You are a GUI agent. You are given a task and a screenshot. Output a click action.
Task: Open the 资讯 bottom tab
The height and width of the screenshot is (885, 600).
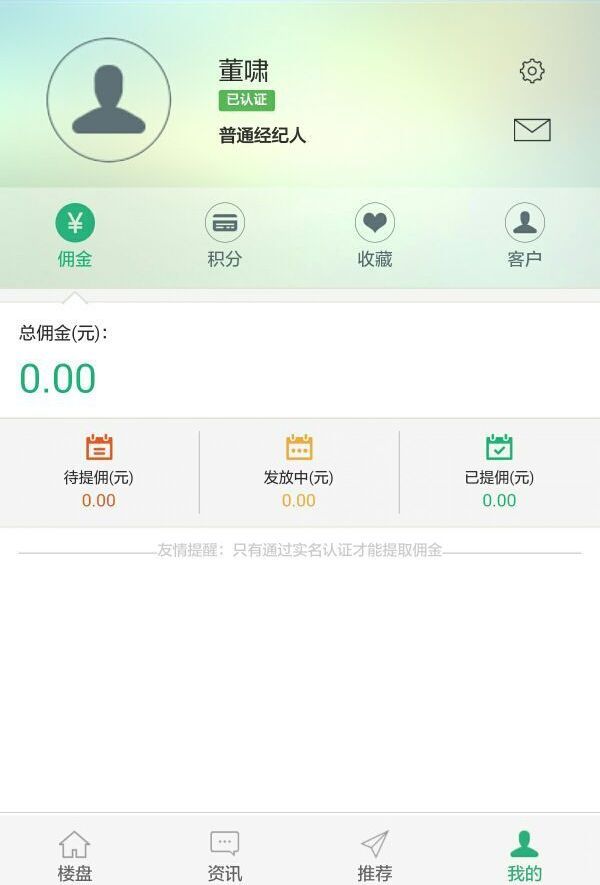click(225, 855)
